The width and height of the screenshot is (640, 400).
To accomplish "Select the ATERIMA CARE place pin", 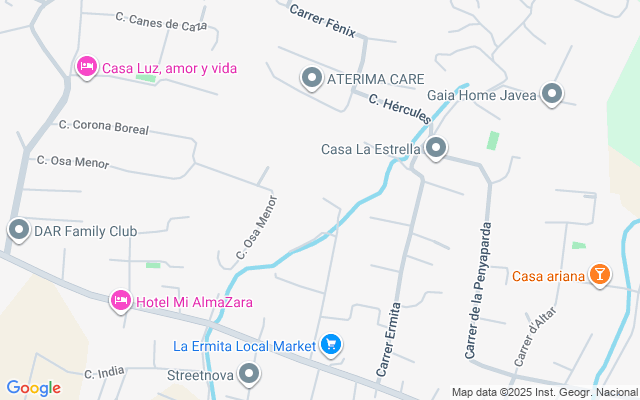I will click(311, 78).
